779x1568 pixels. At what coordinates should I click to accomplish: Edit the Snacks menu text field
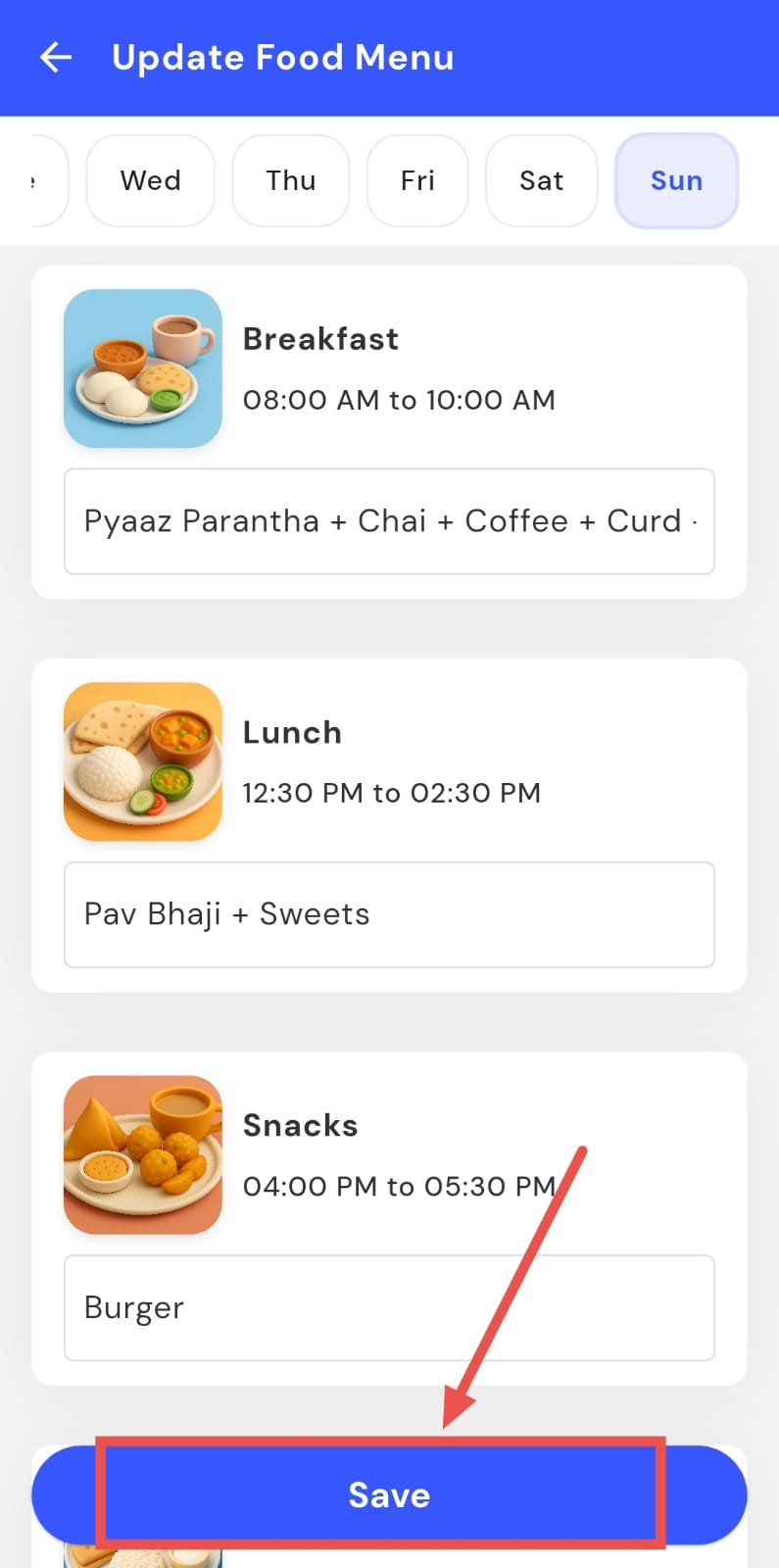[389, 1307]
